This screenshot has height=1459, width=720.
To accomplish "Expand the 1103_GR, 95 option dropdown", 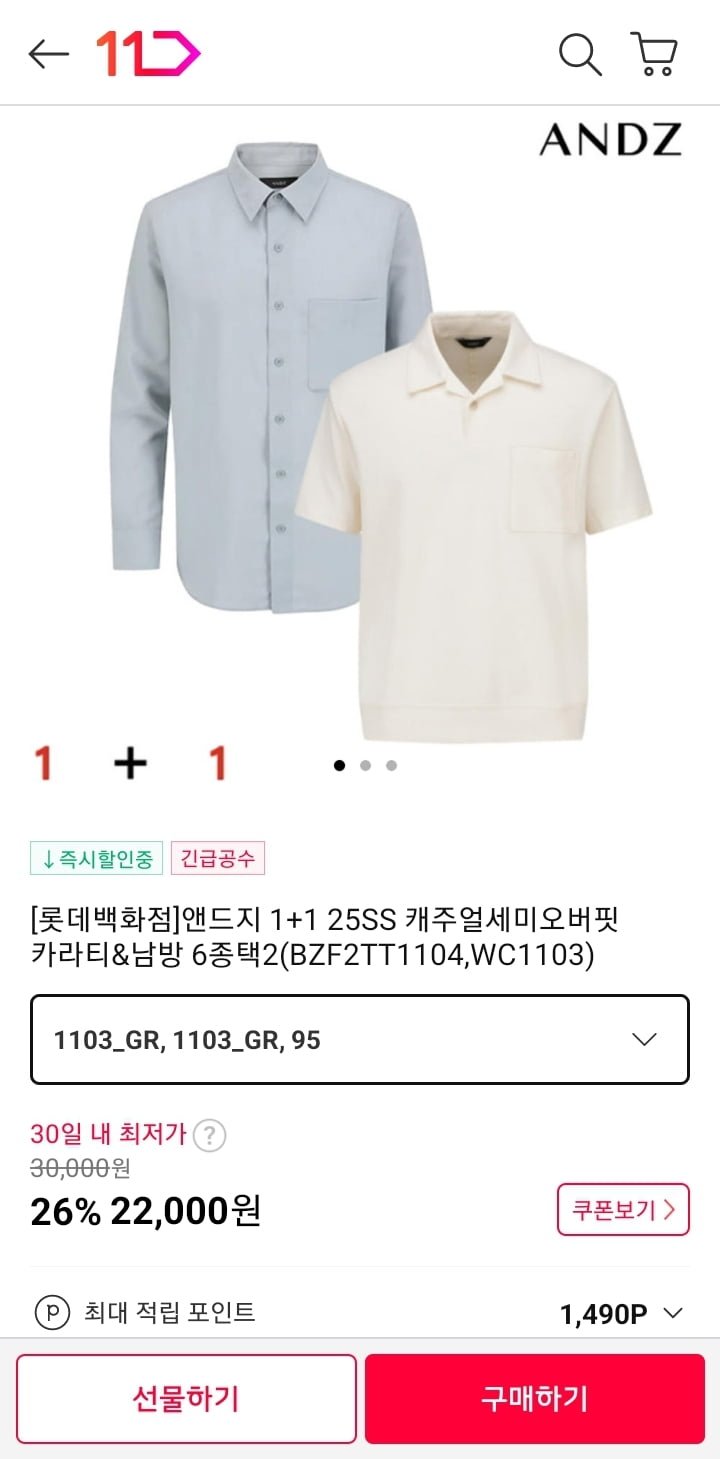I will 360,1040.
